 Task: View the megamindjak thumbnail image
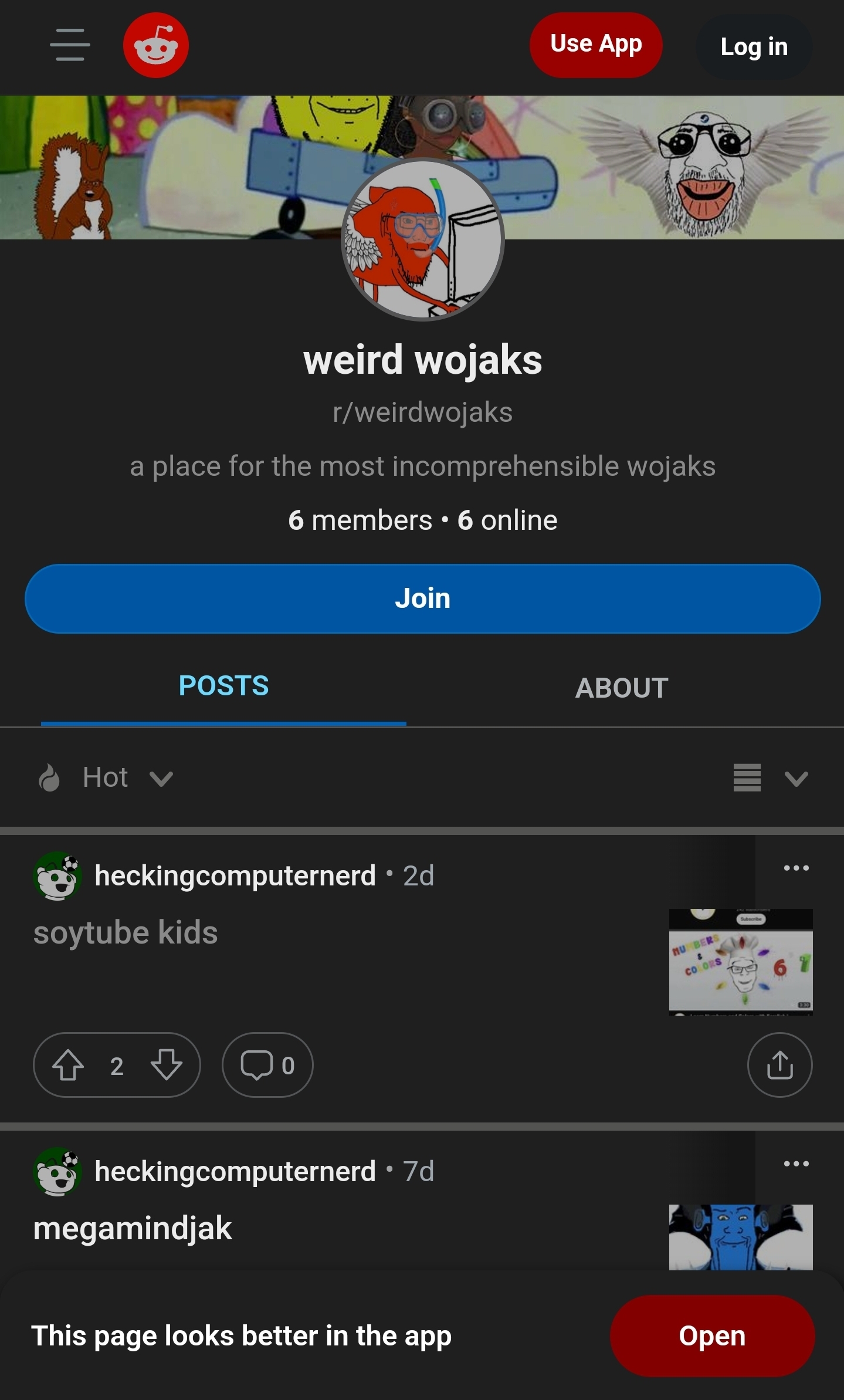[x=741, y=1237]
